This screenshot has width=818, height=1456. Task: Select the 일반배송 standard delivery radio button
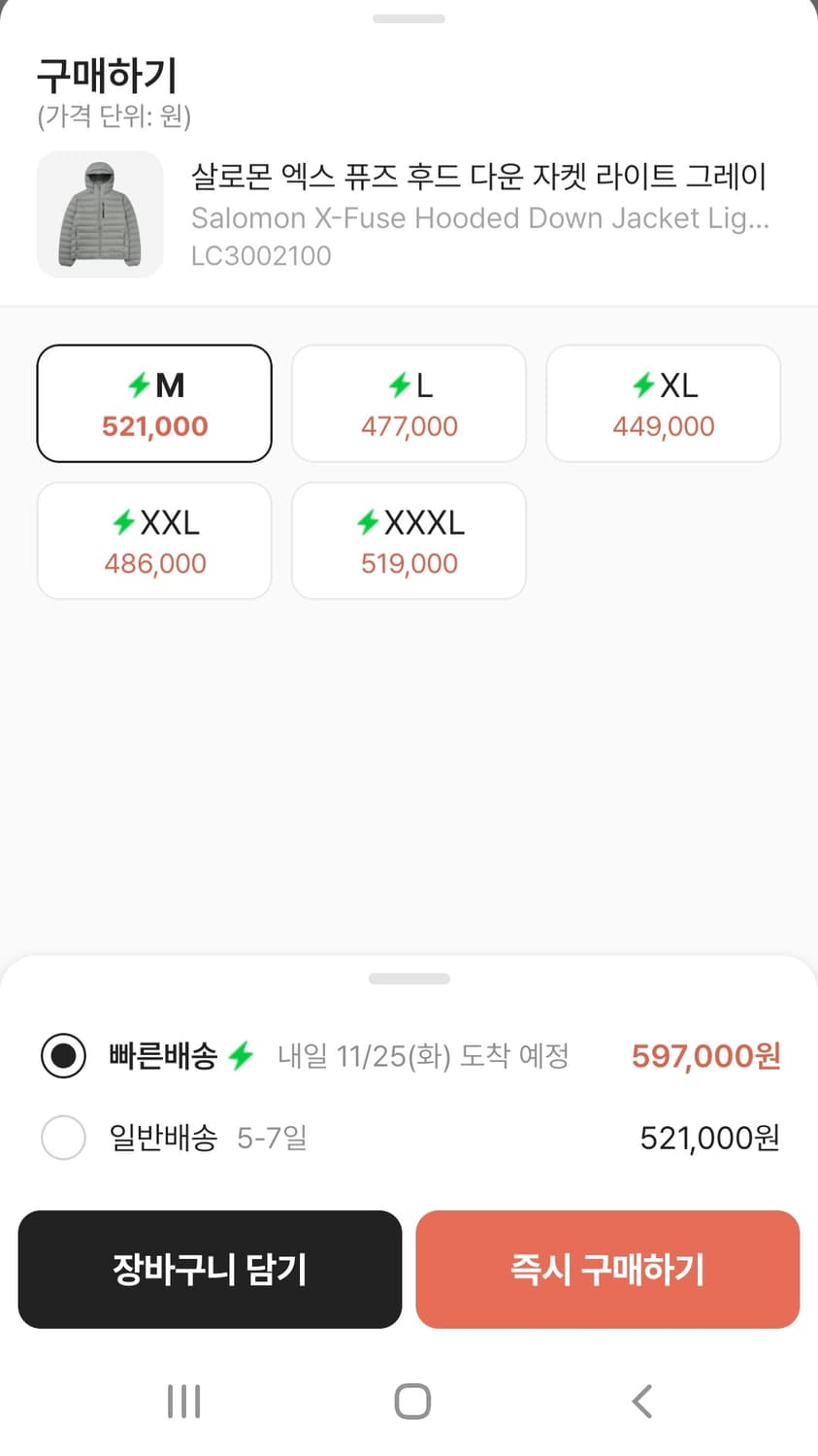pos(63,1137)
